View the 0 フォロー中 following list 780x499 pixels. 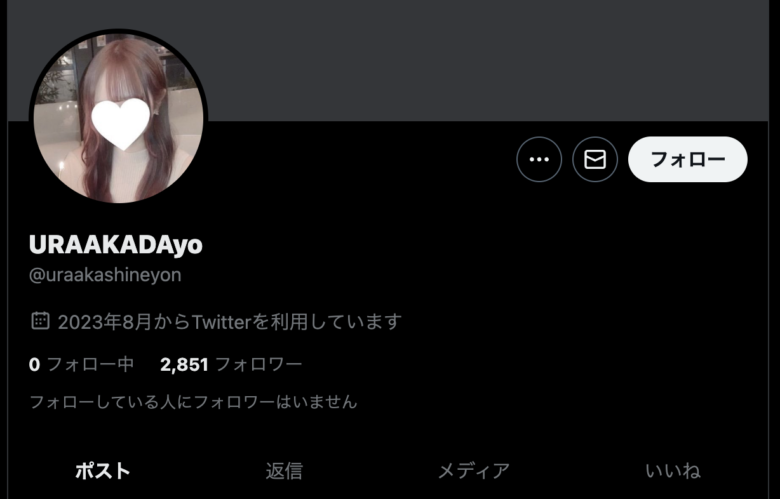[82, 364]
